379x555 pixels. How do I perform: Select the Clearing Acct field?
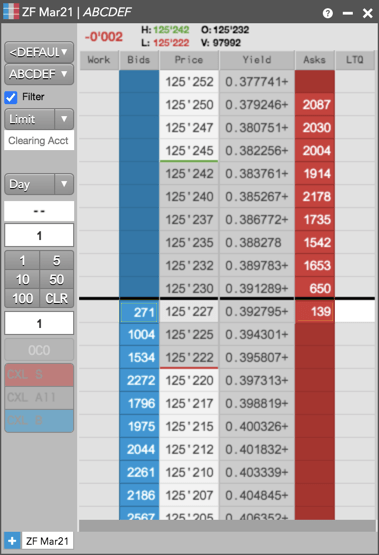point(39,141)
